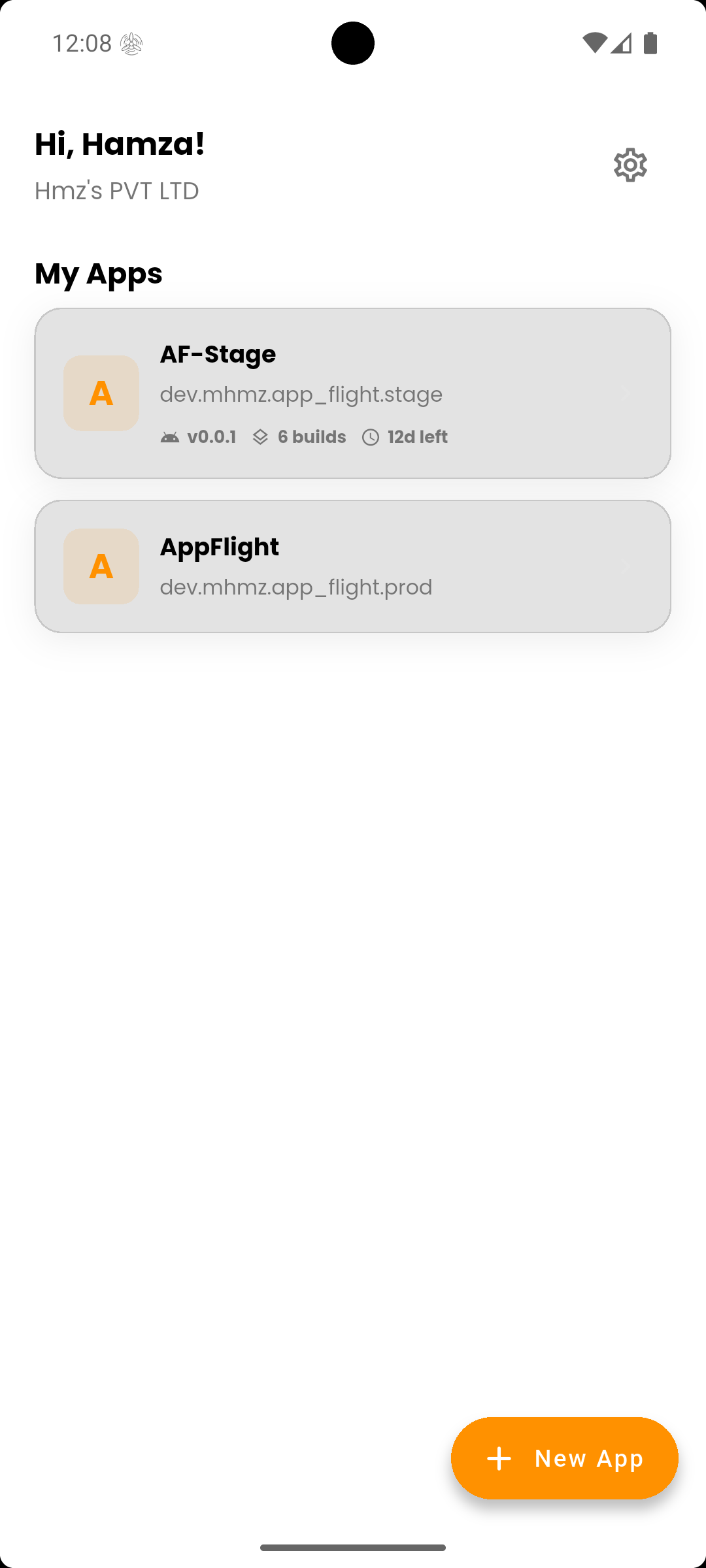Tap the 12:08 clock in status bar
The height and width of the screenshot is (1568, 706).
coord(82,42)
